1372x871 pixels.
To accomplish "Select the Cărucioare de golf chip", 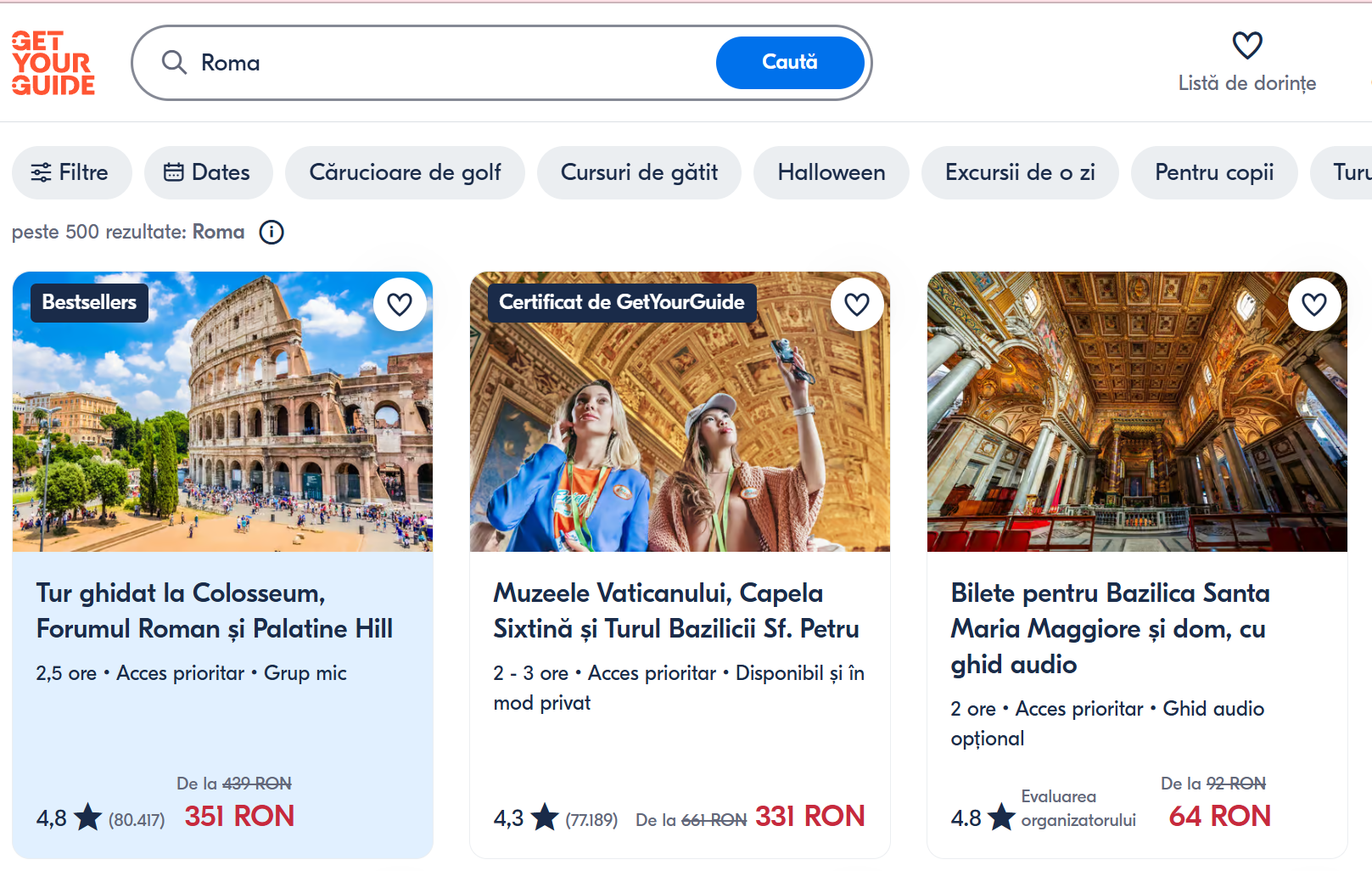I will click(405, 172).
